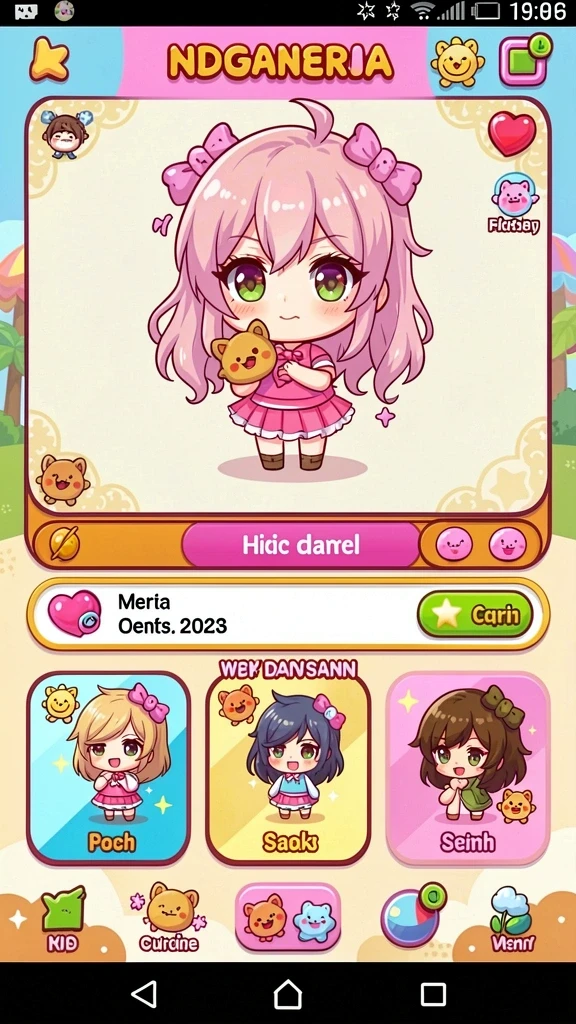Switch to the KID tab

point(63,918)
